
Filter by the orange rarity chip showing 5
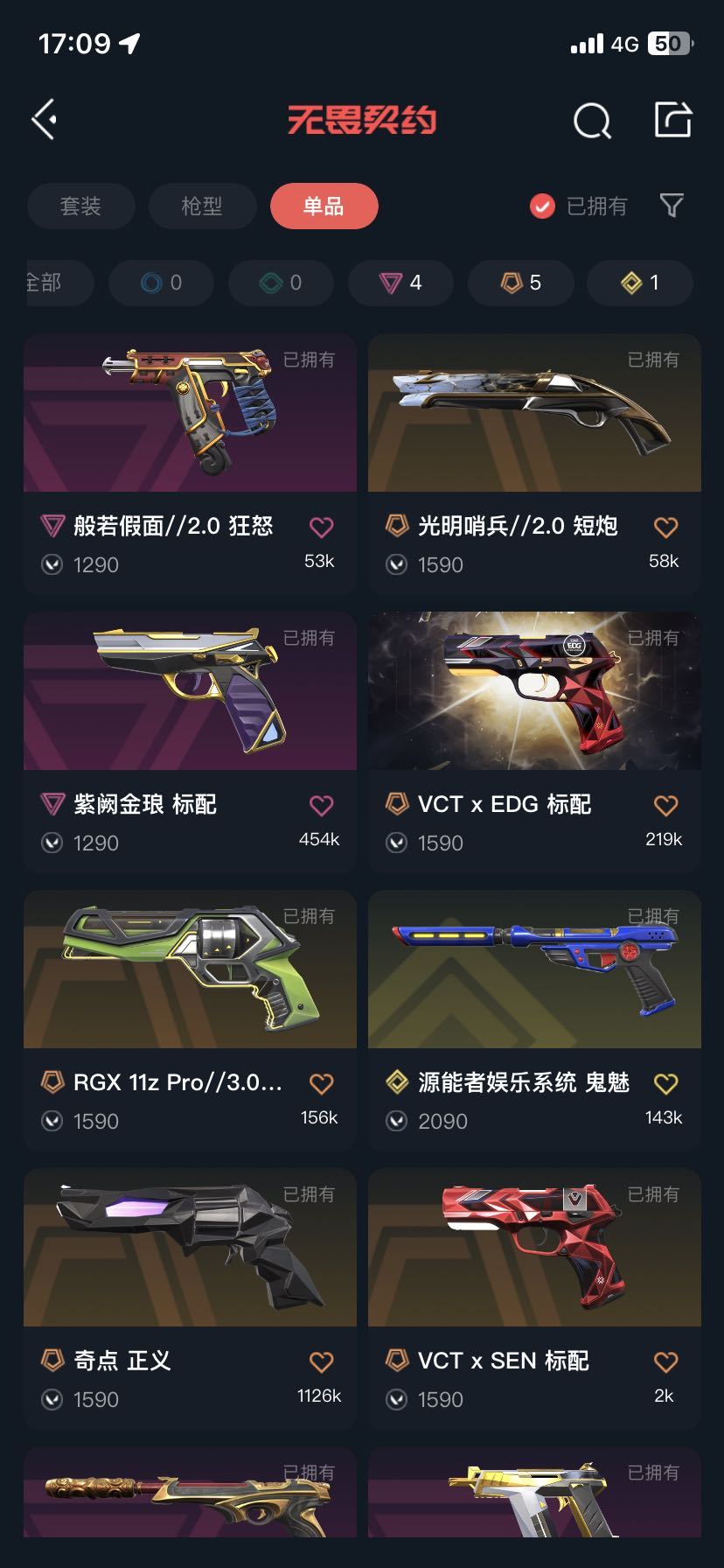click(520, 283)
